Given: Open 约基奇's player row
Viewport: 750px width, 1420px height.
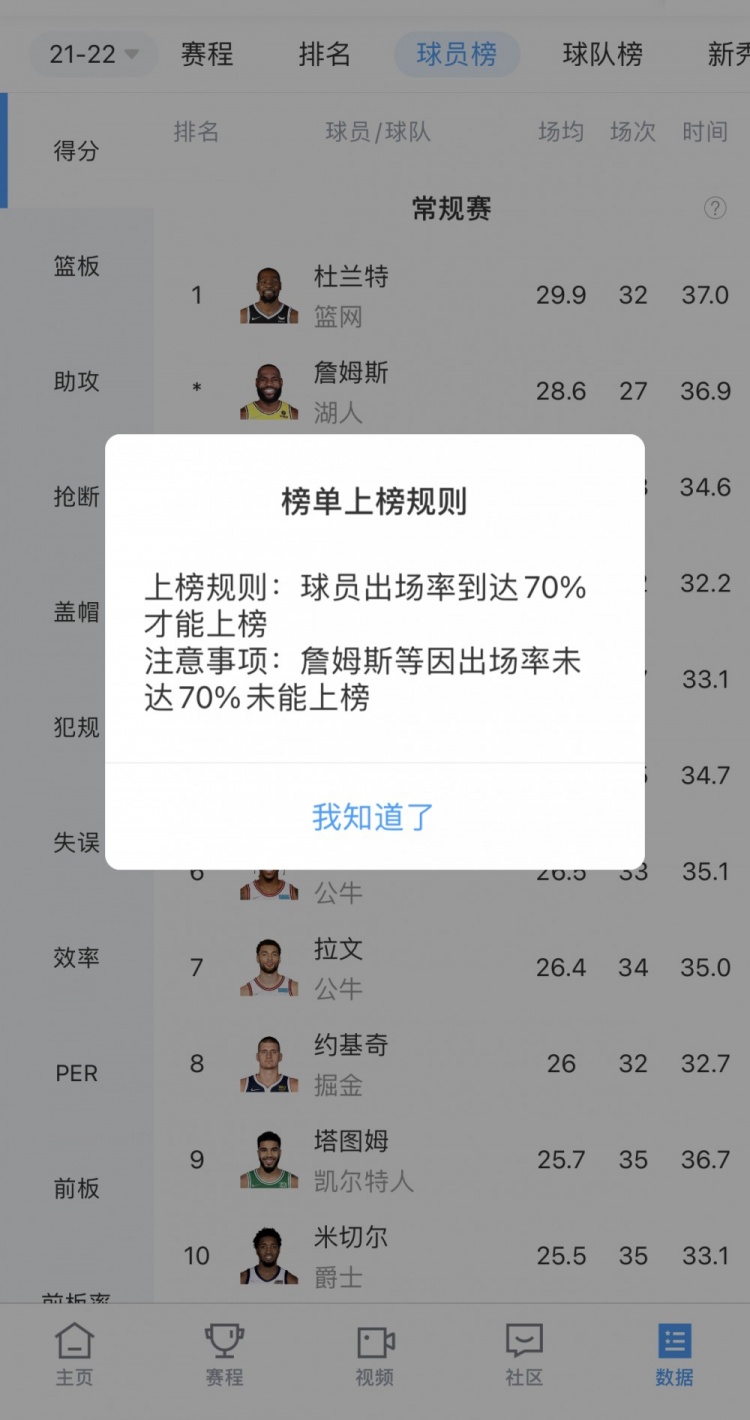Looking at the screenshot, I should [450, 1063].
